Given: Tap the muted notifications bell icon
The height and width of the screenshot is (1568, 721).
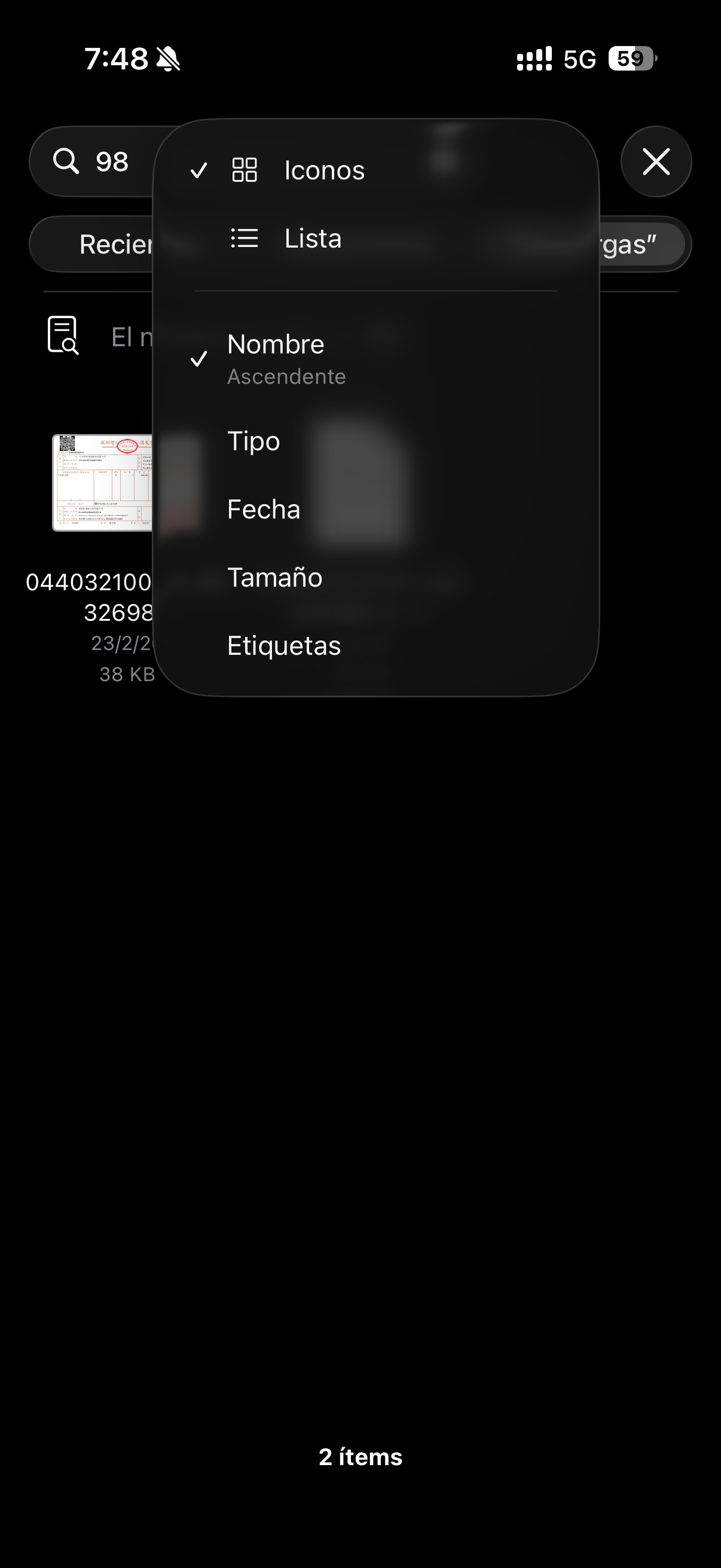Looking at the screenshot, I should [x=167, y=58].
